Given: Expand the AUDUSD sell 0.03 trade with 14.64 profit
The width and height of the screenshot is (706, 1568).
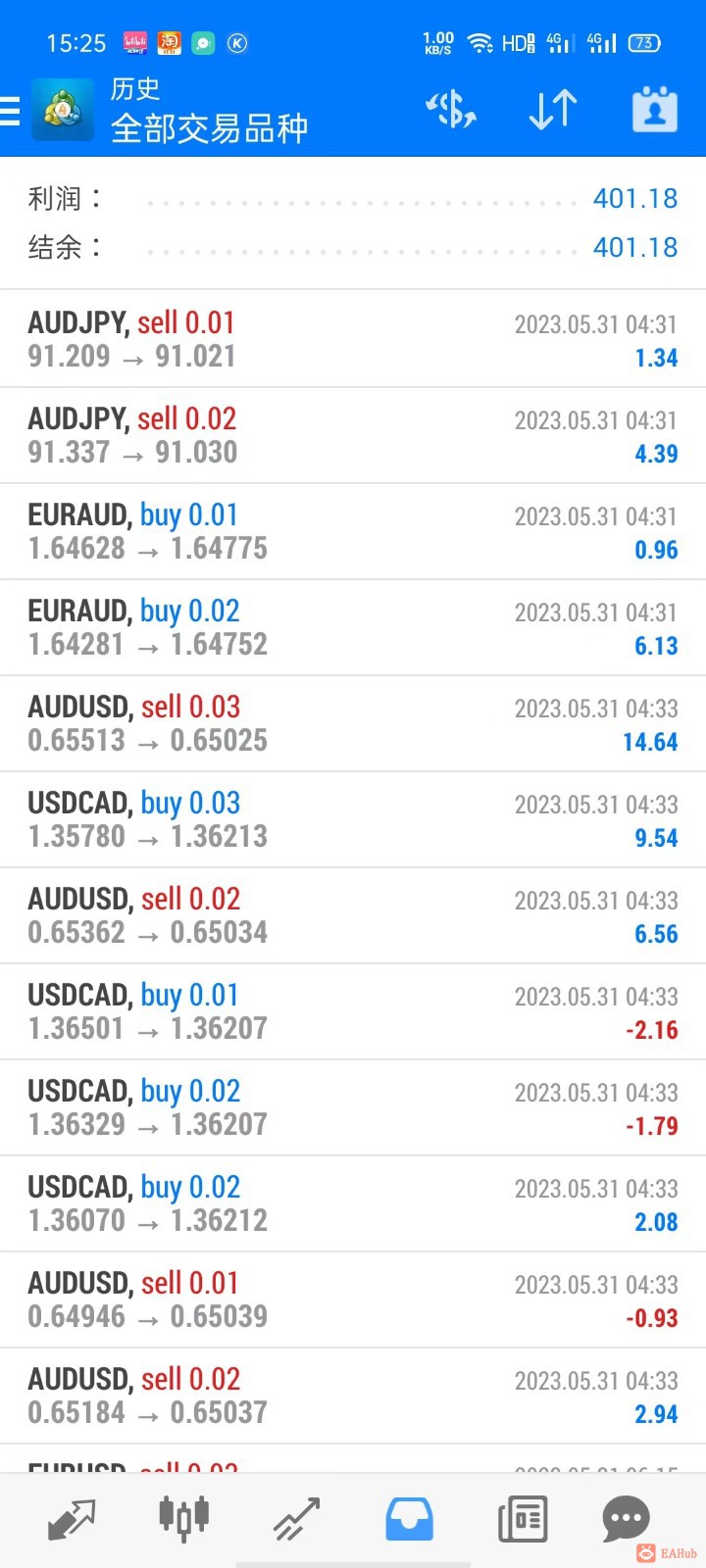Looking at the screenshot, I should point(353,723).
